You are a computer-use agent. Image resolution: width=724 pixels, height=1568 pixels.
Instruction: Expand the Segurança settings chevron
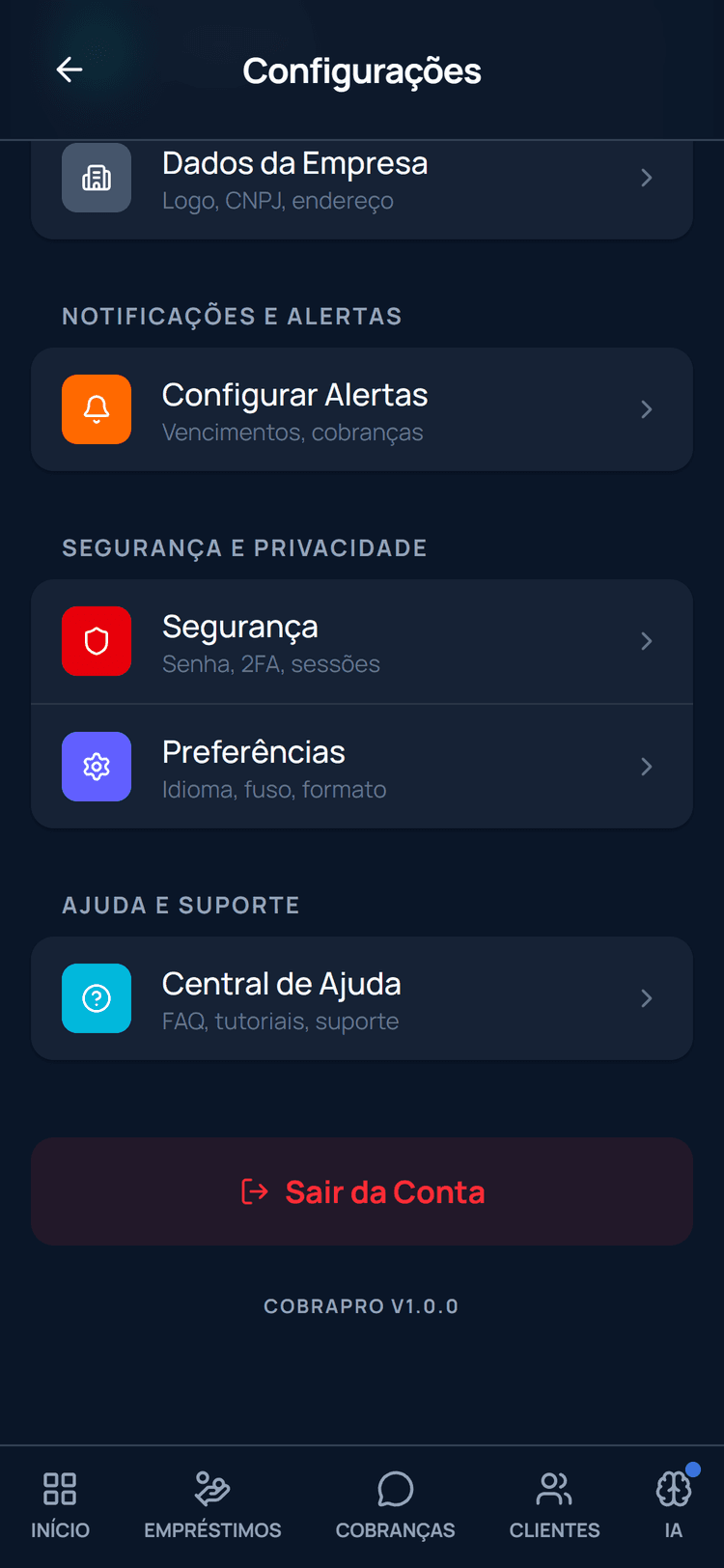click(x=646, y=641)
